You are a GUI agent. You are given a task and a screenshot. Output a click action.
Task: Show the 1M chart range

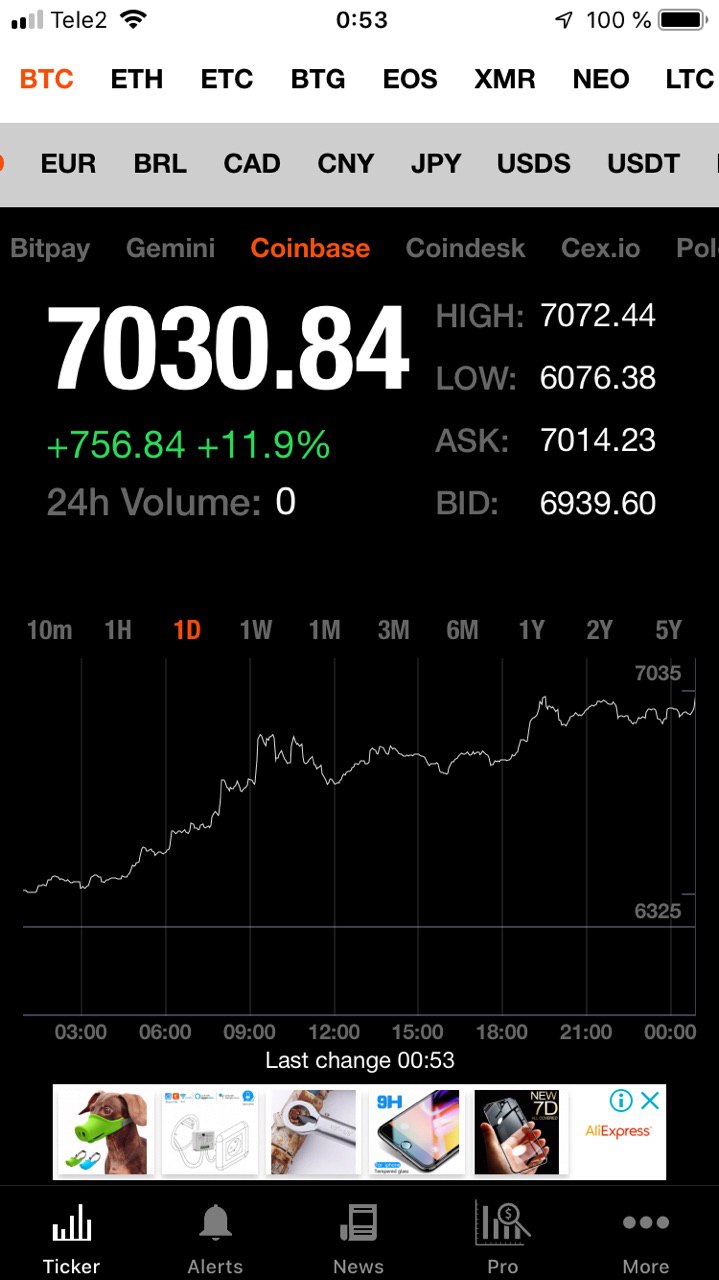coord(324,630)
